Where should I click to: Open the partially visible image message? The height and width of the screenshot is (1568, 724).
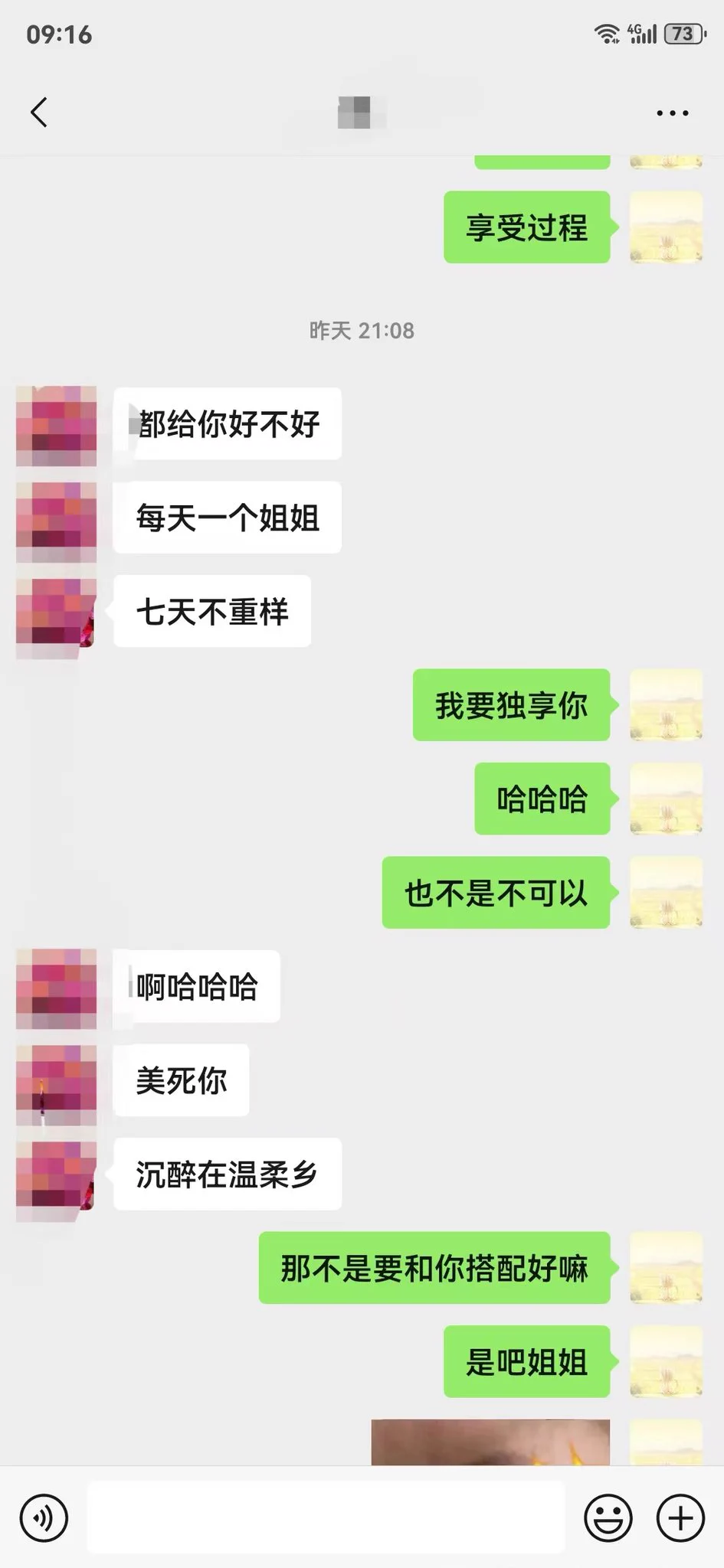click(x=490, y=1442)
